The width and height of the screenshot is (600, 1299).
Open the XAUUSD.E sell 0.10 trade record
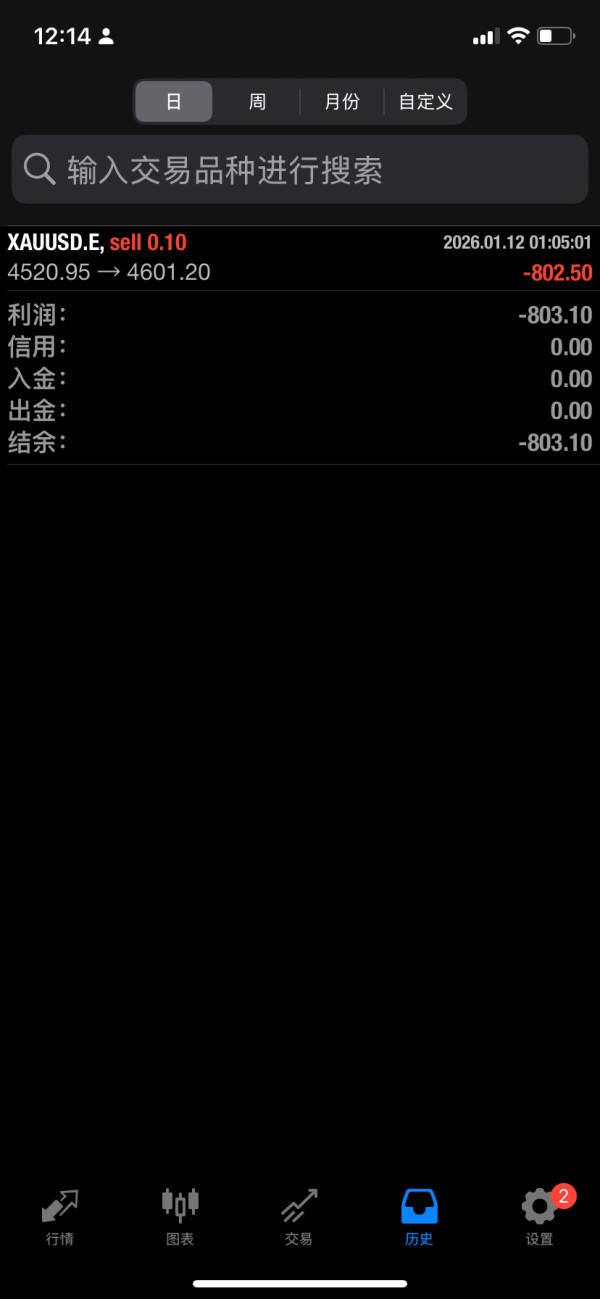point(300,257)
